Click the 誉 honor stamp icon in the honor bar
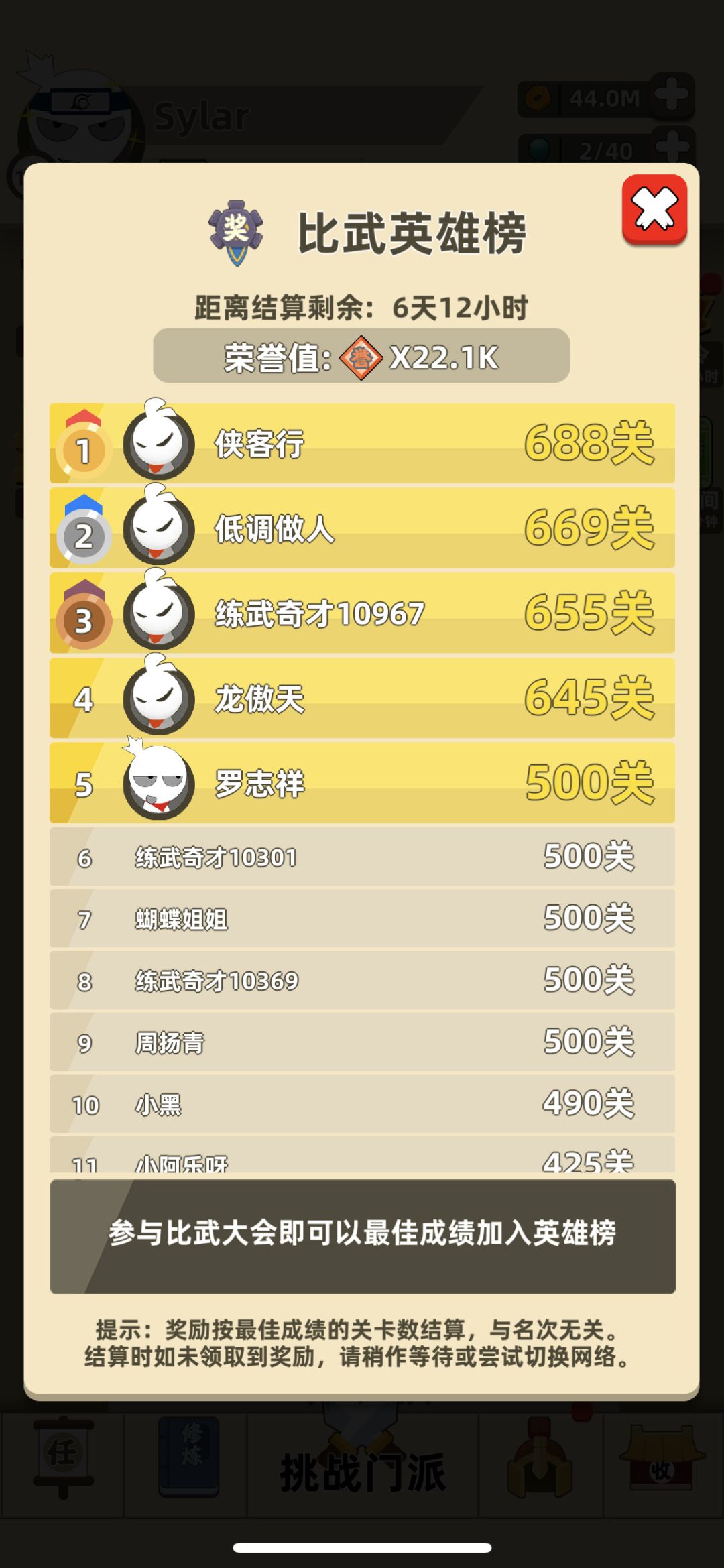This screenshot has height=1568, width=724. (362, 359)
